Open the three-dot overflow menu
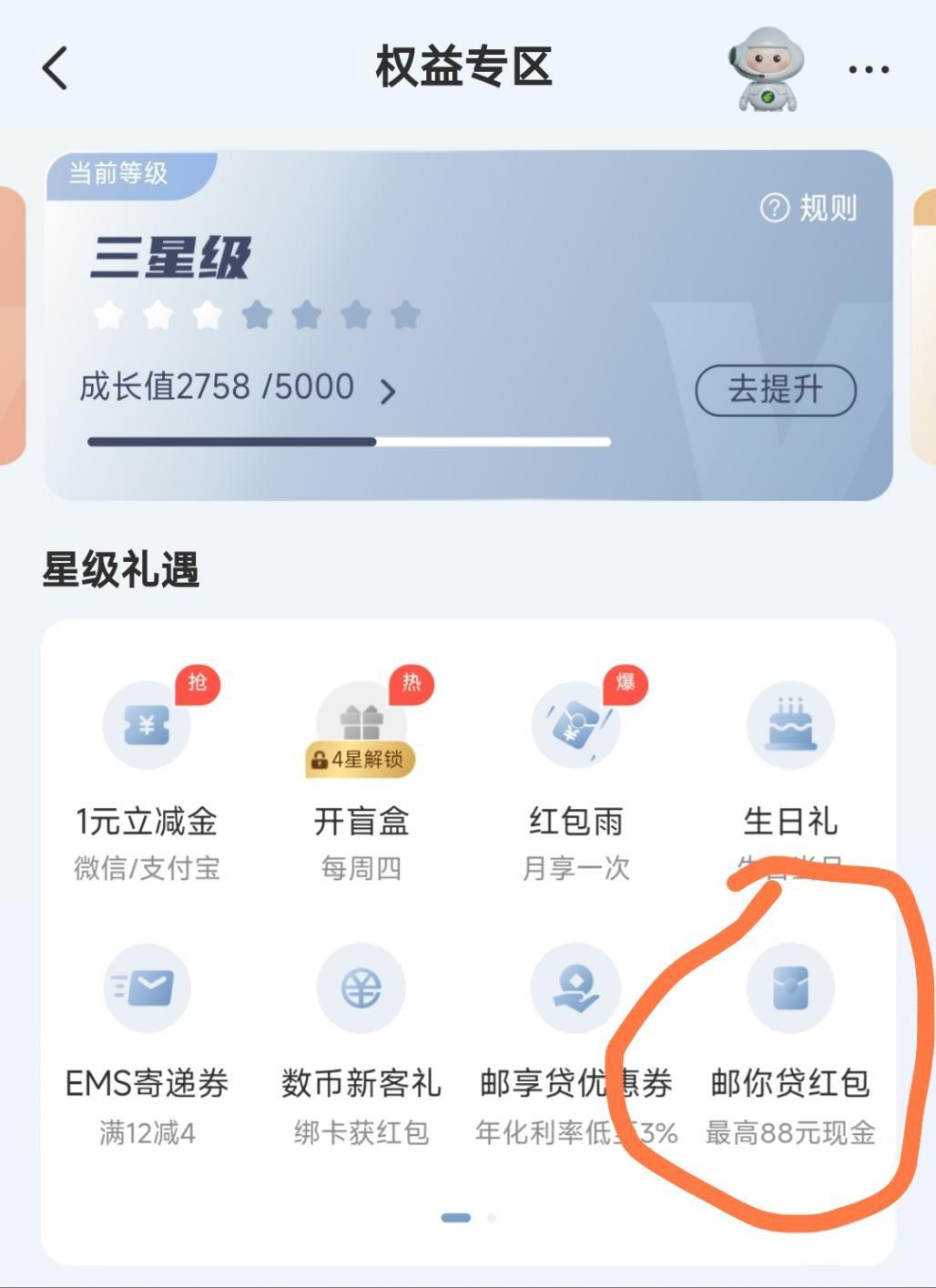This screenshot has width=936, height=1288. [868, 69]
